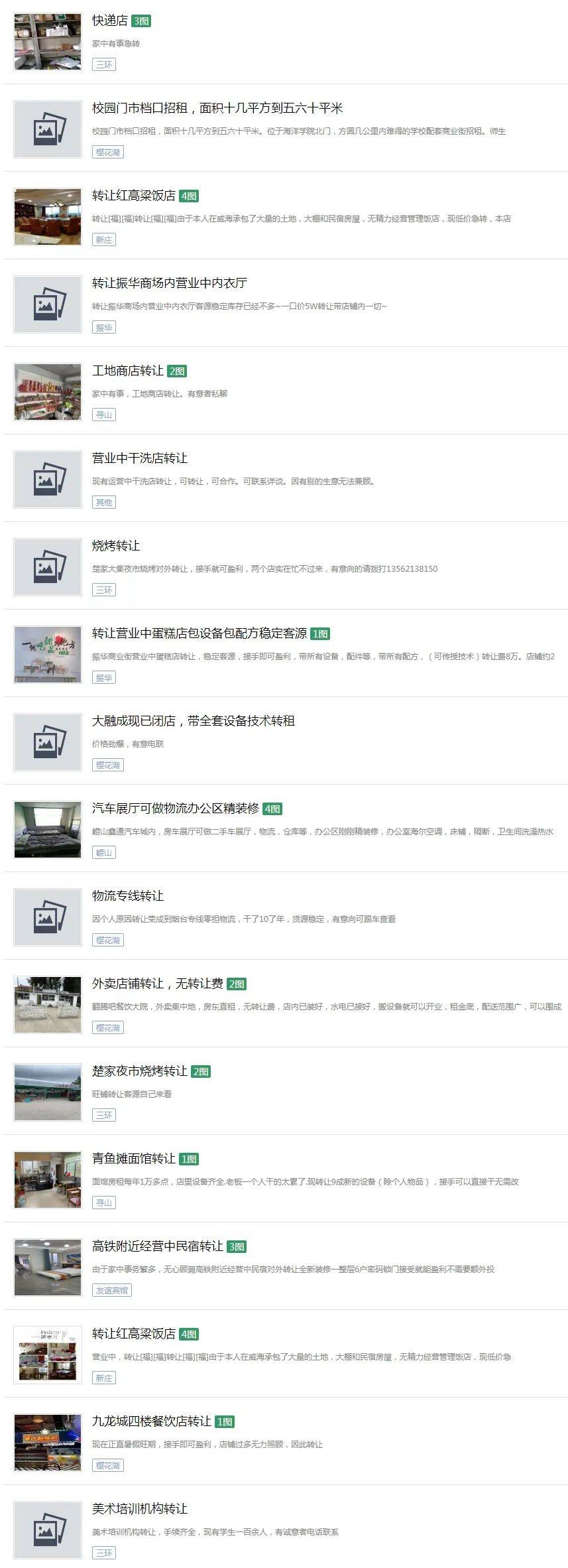The width and height of the screenshot is (568, 1568).
Task: Click the 2图 badge on 外卖店铺转让
Action: click(237, 984)
